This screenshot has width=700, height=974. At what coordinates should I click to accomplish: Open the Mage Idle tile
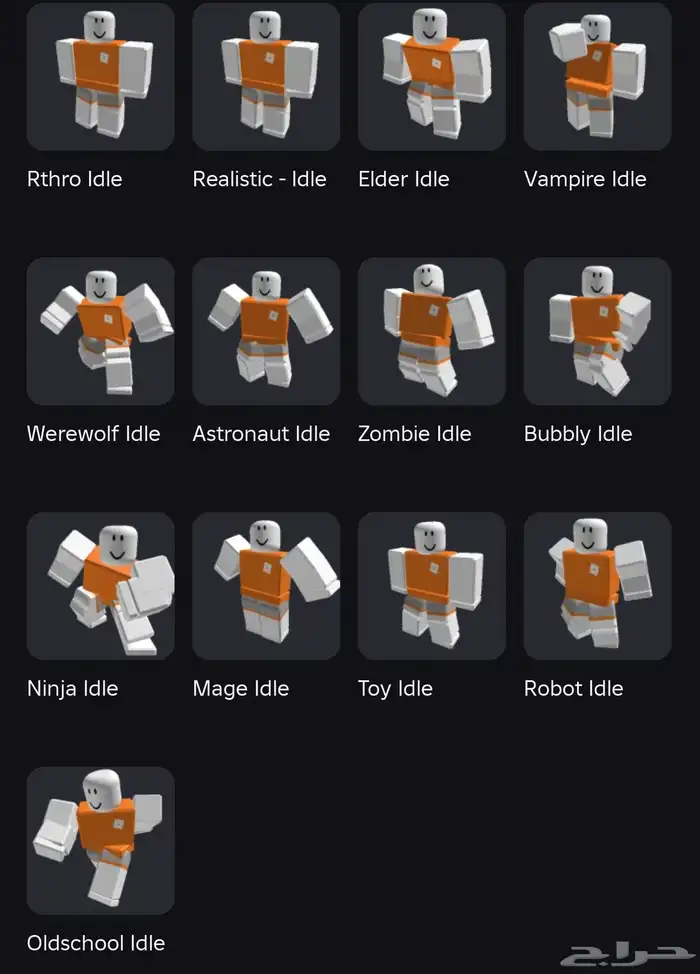(266, 586)
